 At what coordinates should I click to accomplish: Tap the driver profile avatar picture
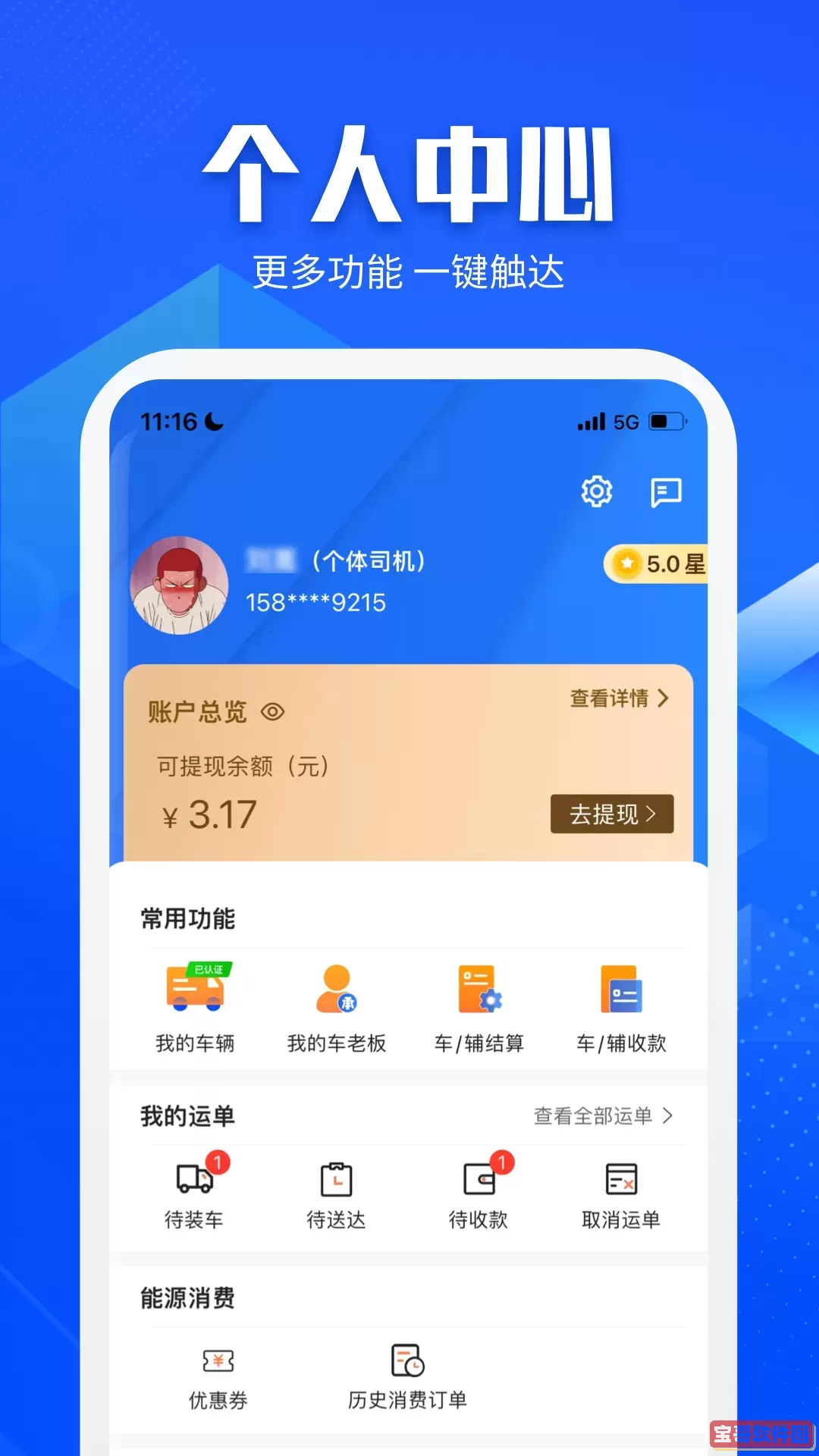click(x=179, y=586)
